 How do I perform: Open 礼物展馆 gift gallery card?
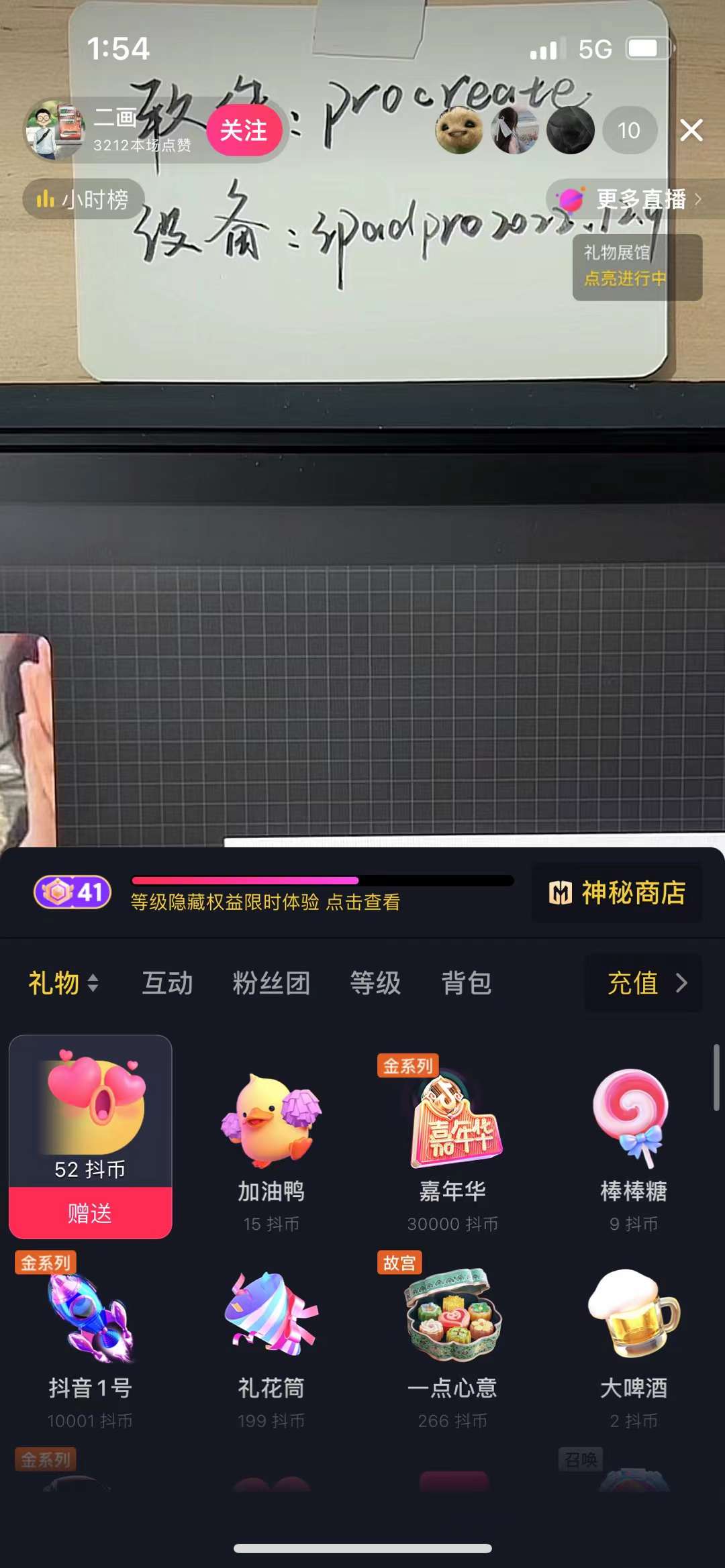[636, 266]
